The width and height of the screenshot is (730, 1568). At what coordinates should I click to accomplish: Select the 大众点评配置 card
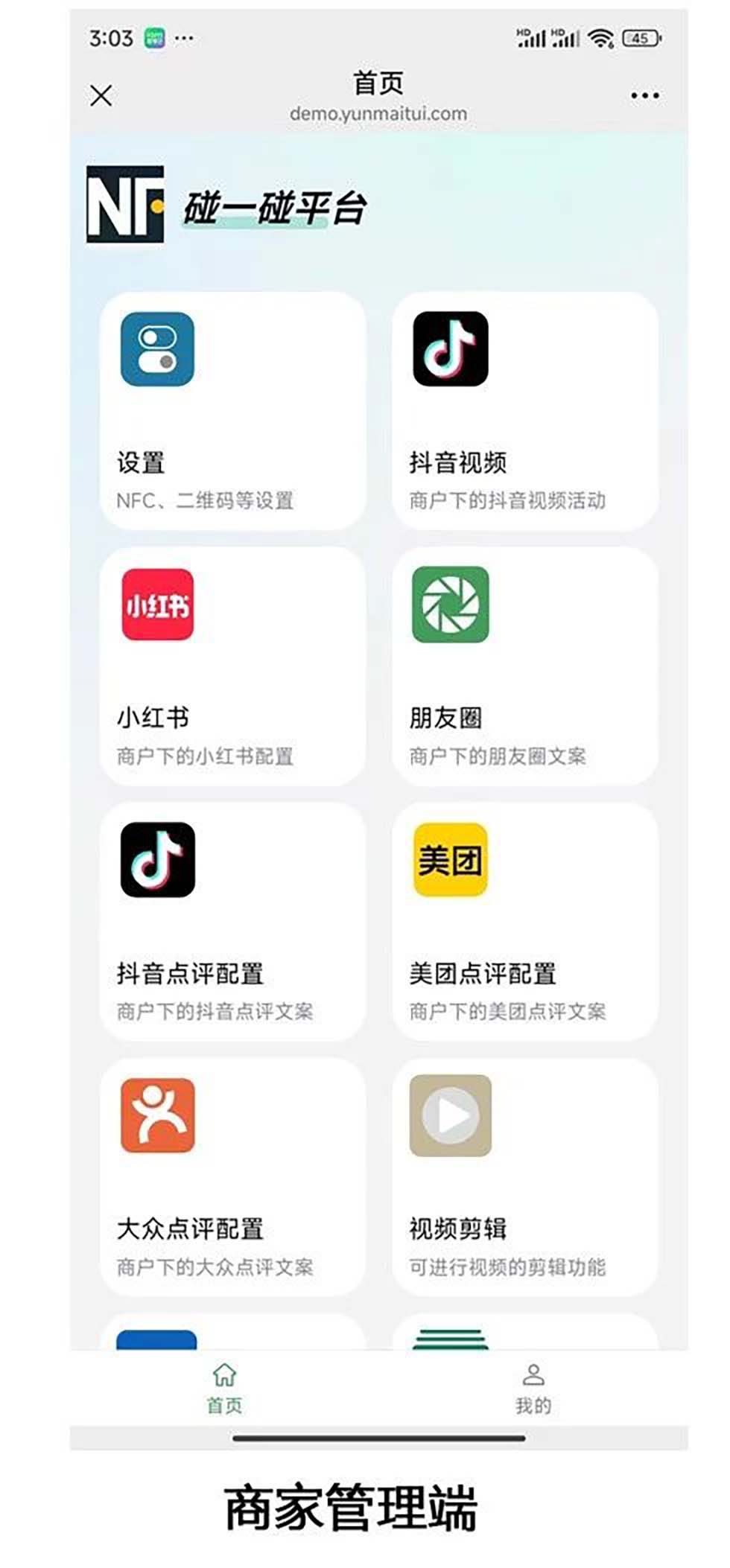tap(232, 1177)
